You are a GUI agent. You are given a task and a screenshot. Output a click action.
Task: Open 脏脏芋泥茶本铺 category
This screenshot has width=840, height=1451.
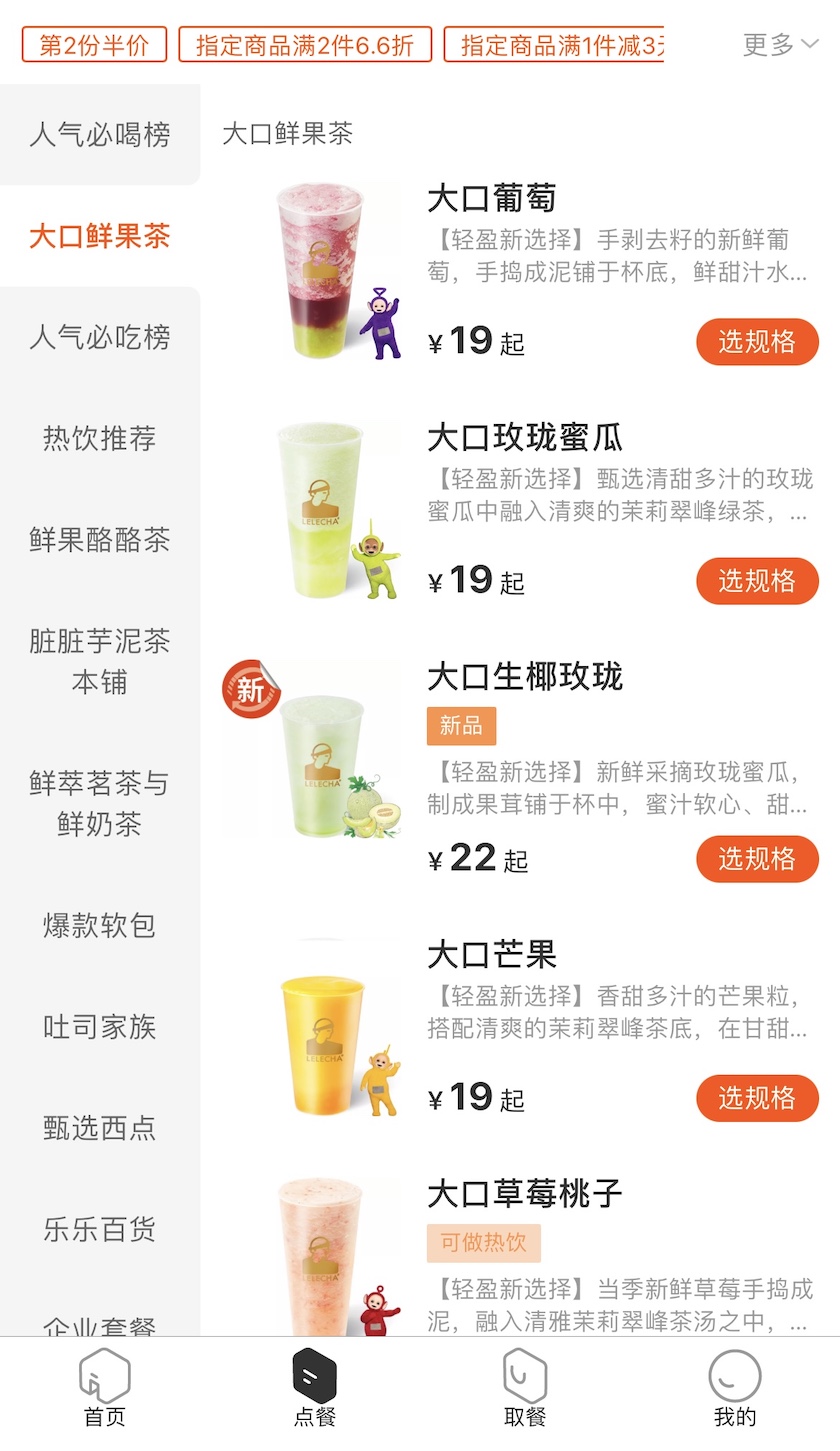point(100,661)
